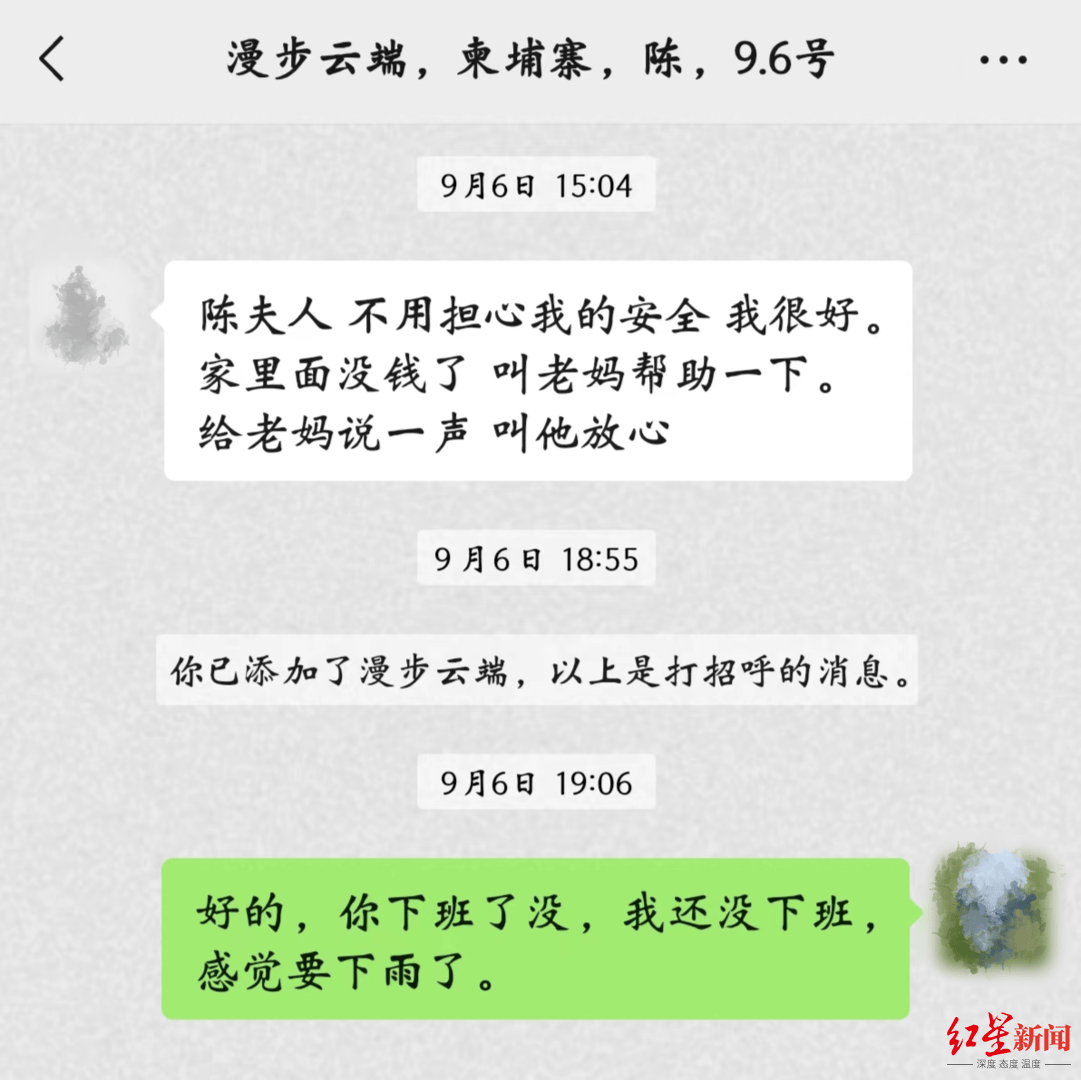Open the sender's avatar next to 陈夫人 message

point(86,315)
